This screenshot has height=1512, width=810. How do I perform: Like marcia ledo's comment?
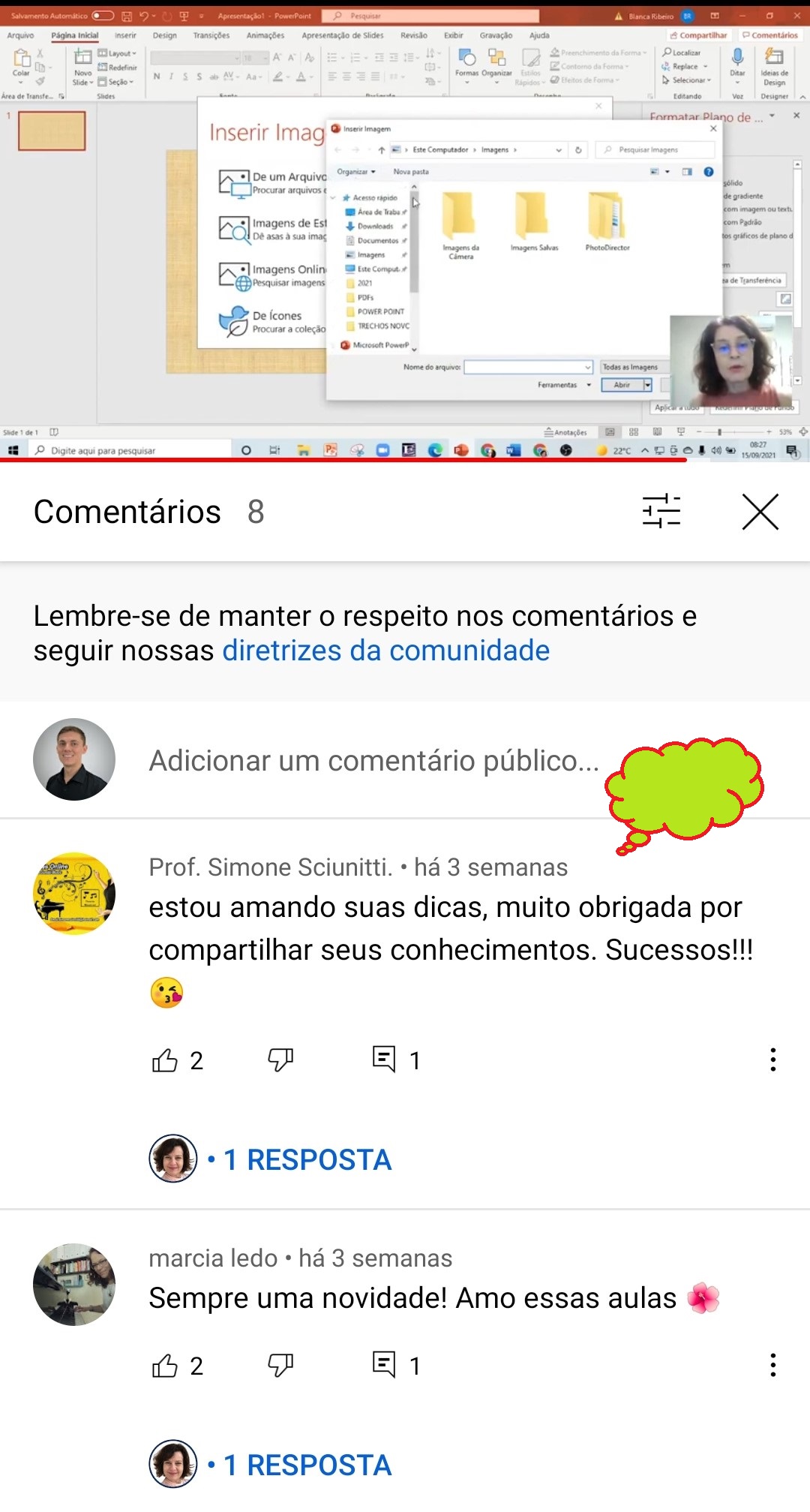[165, 1366]
